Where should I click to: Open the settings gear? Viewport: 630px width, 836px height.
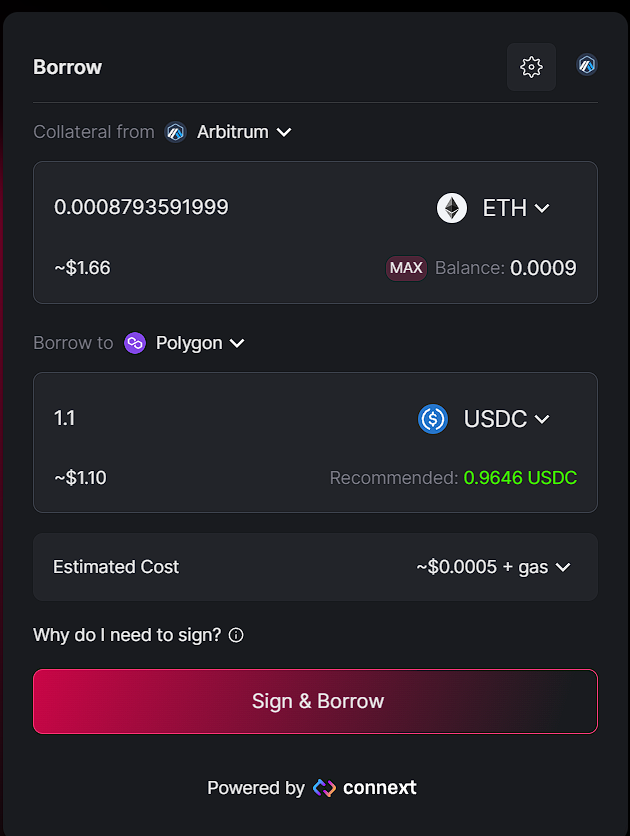click(531, 67)
